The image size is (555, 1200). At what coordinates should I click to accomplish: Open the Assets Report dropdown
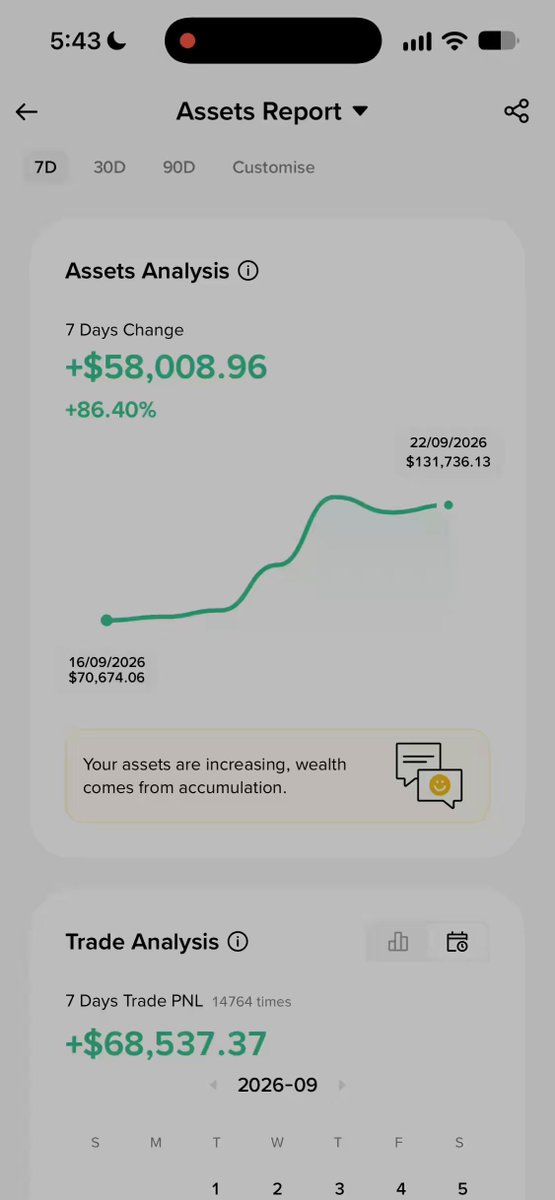[x=272, y=111]
